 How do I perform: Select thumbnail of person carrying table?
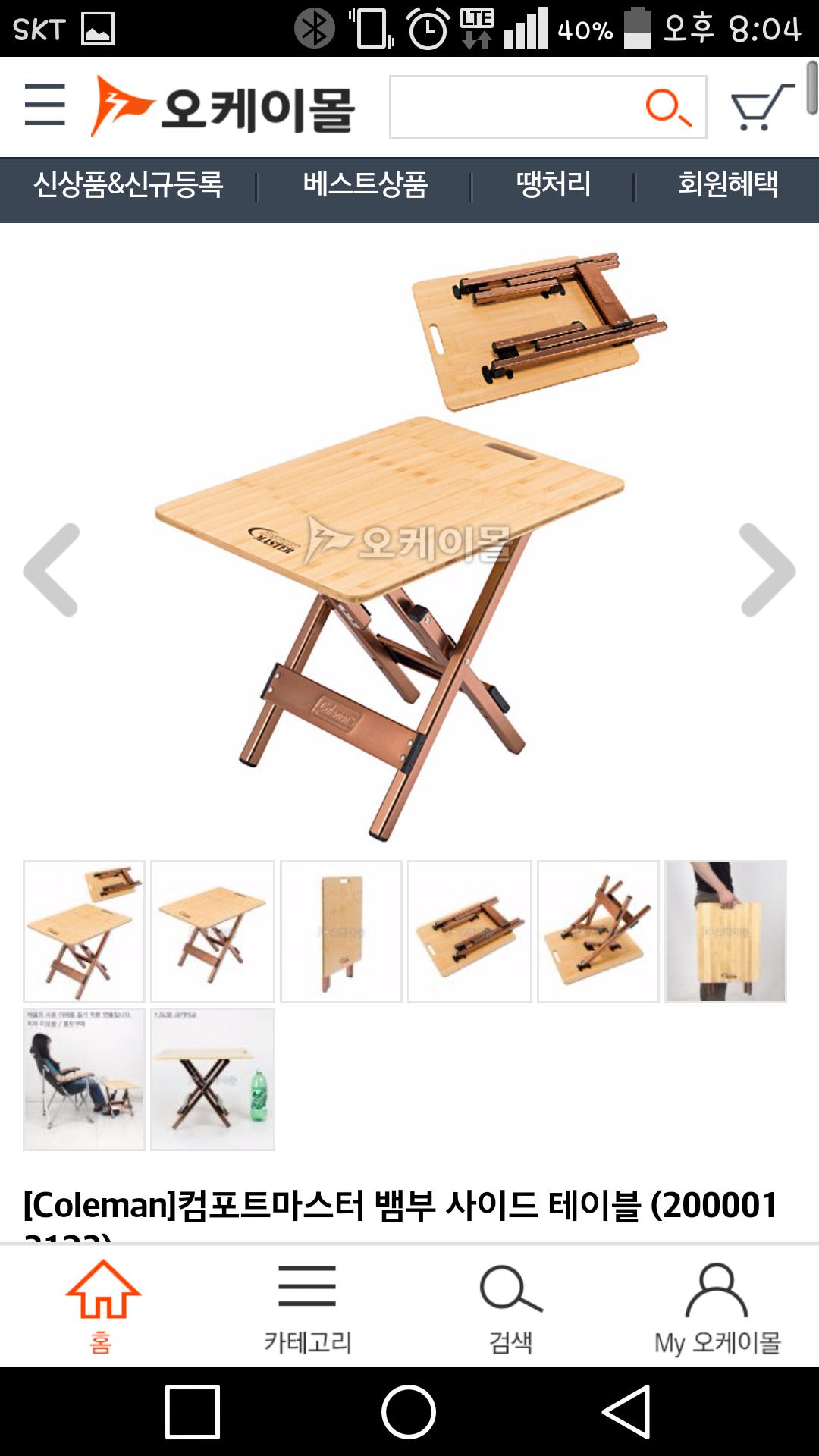(726, 931)
